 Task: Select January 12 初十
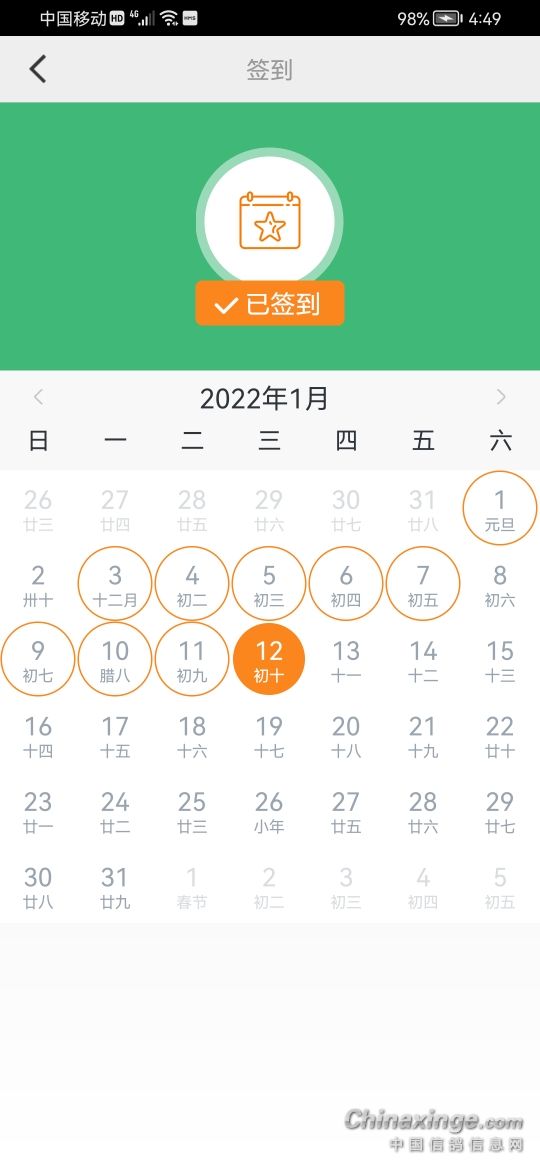click(x=269, y=660)
